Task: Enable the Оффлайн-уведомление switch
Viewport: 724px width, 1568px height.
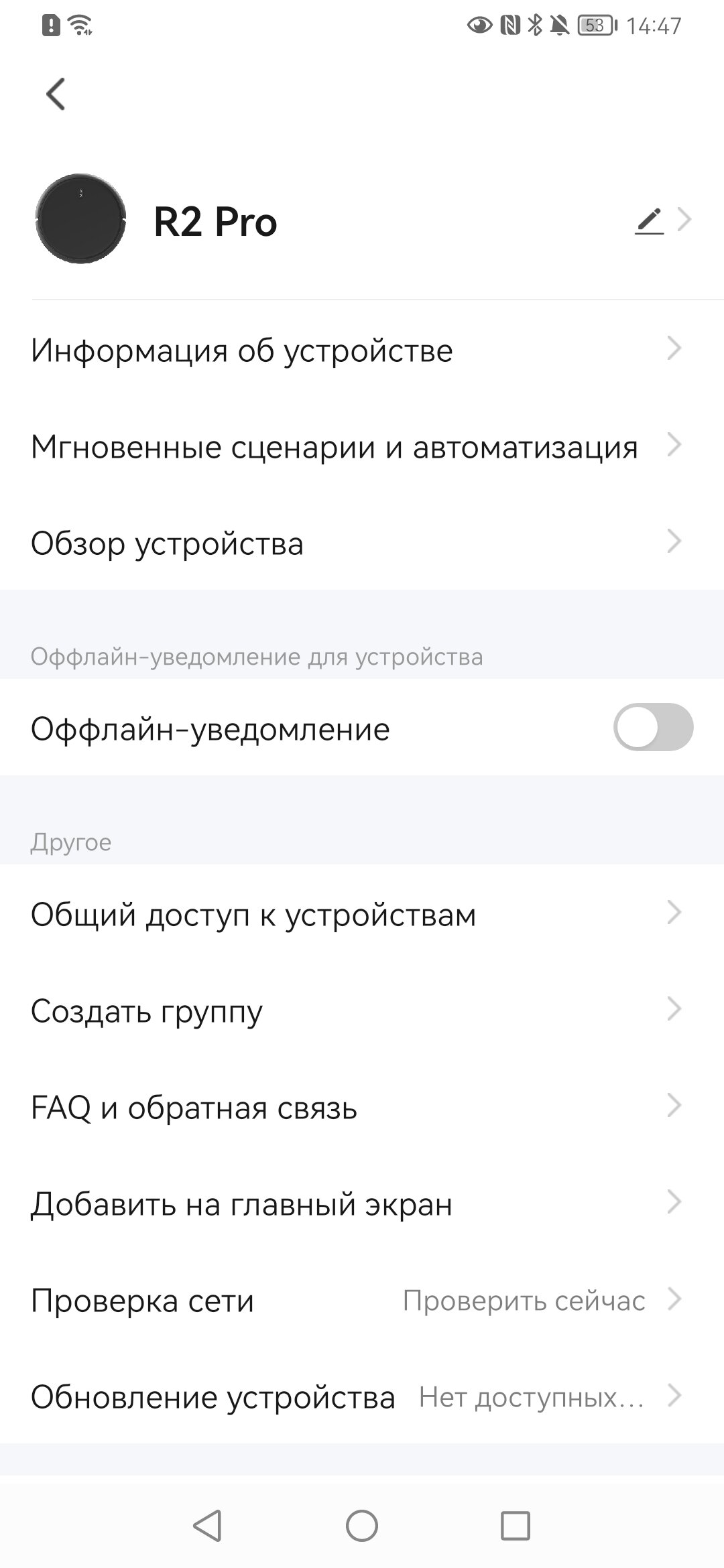Action: coord(653,727)
